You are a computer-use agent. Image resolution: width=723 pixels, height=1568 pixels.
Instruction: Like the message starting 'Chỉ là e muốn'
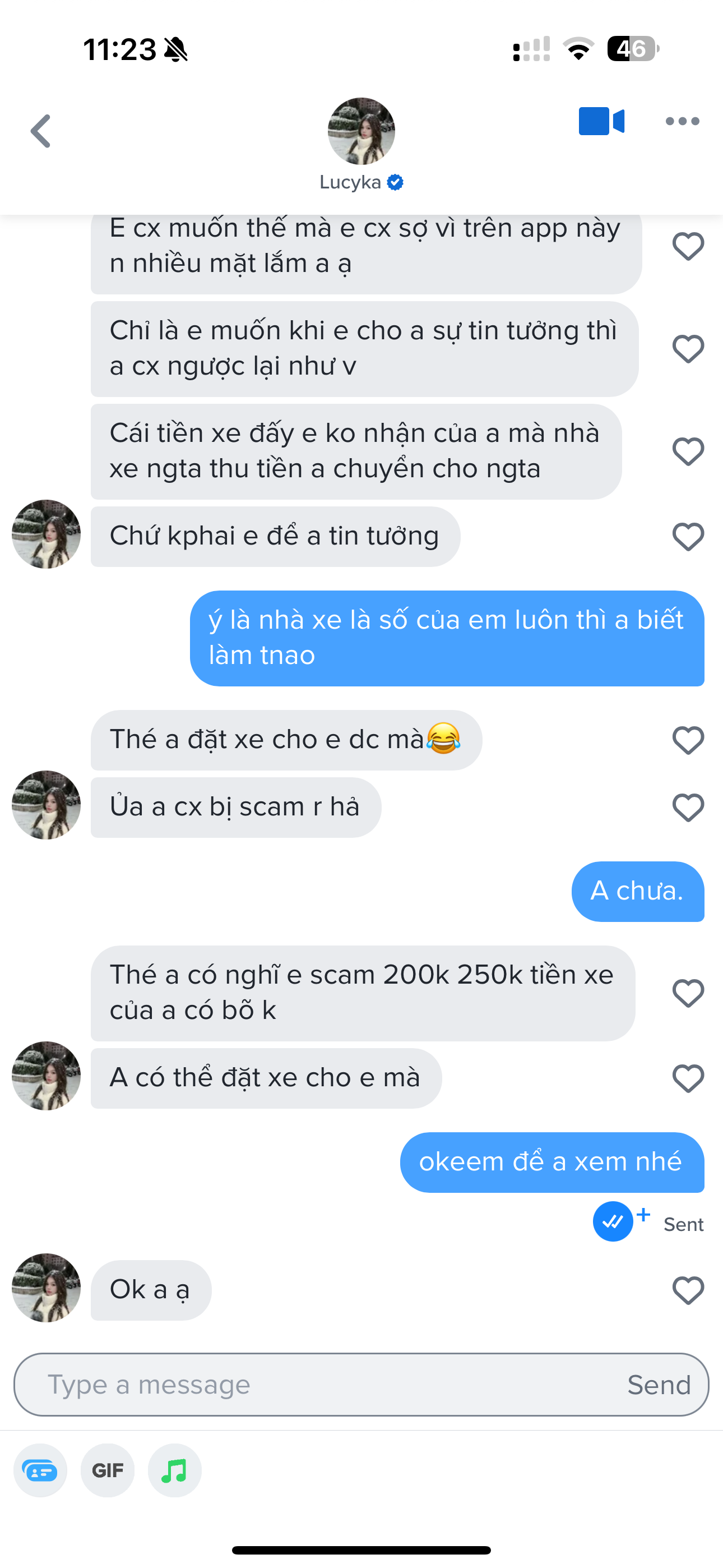coord(688,349)
